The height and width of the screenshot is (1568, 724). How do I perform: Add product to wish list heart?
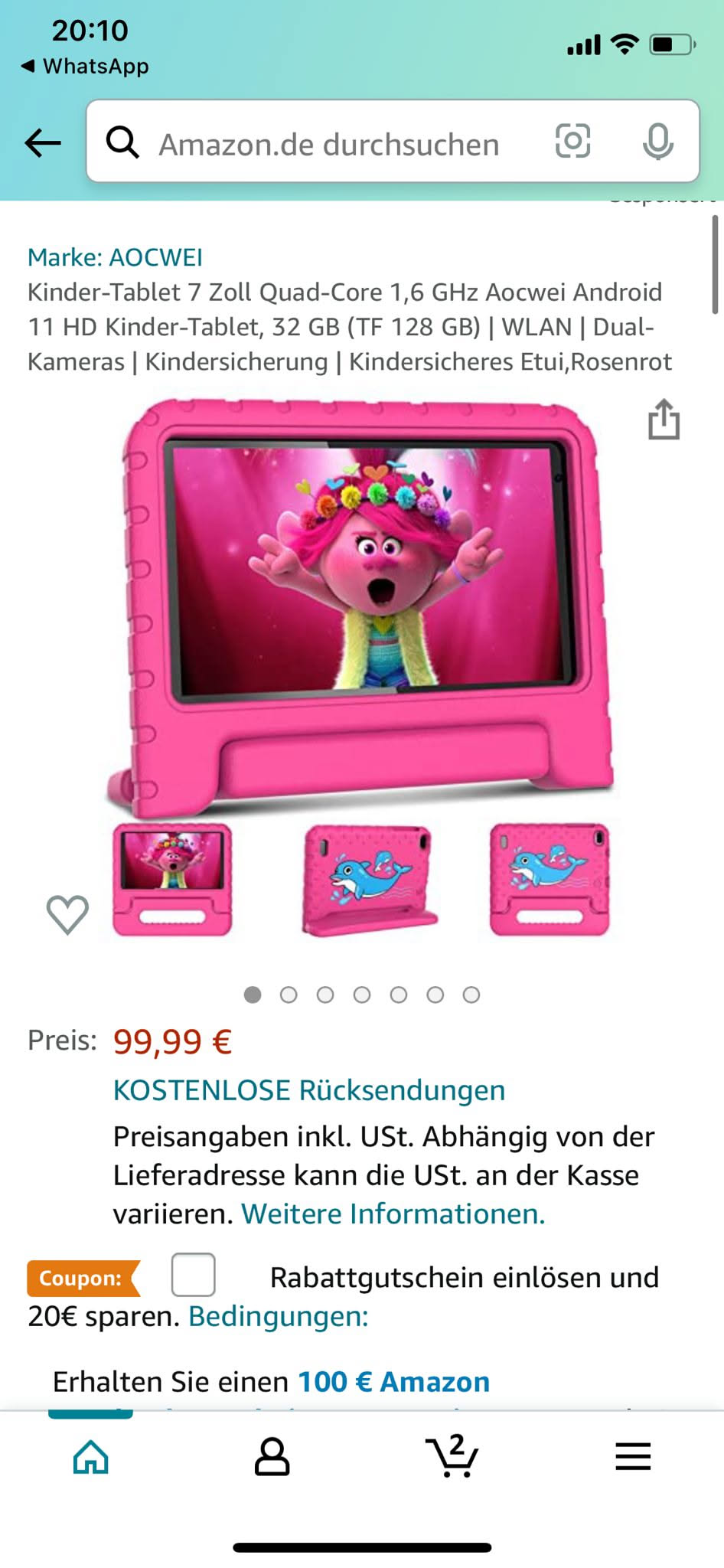pyautogui.click(x=67, y=914)
